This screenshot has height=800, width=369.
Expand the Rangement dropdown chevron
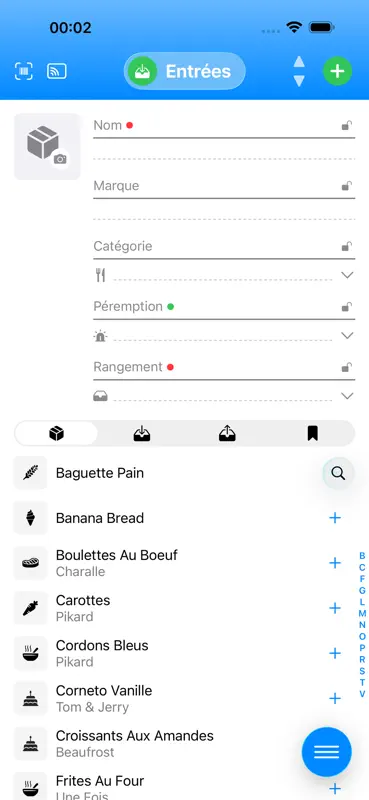pyautogui.click(x=347, y=396)
